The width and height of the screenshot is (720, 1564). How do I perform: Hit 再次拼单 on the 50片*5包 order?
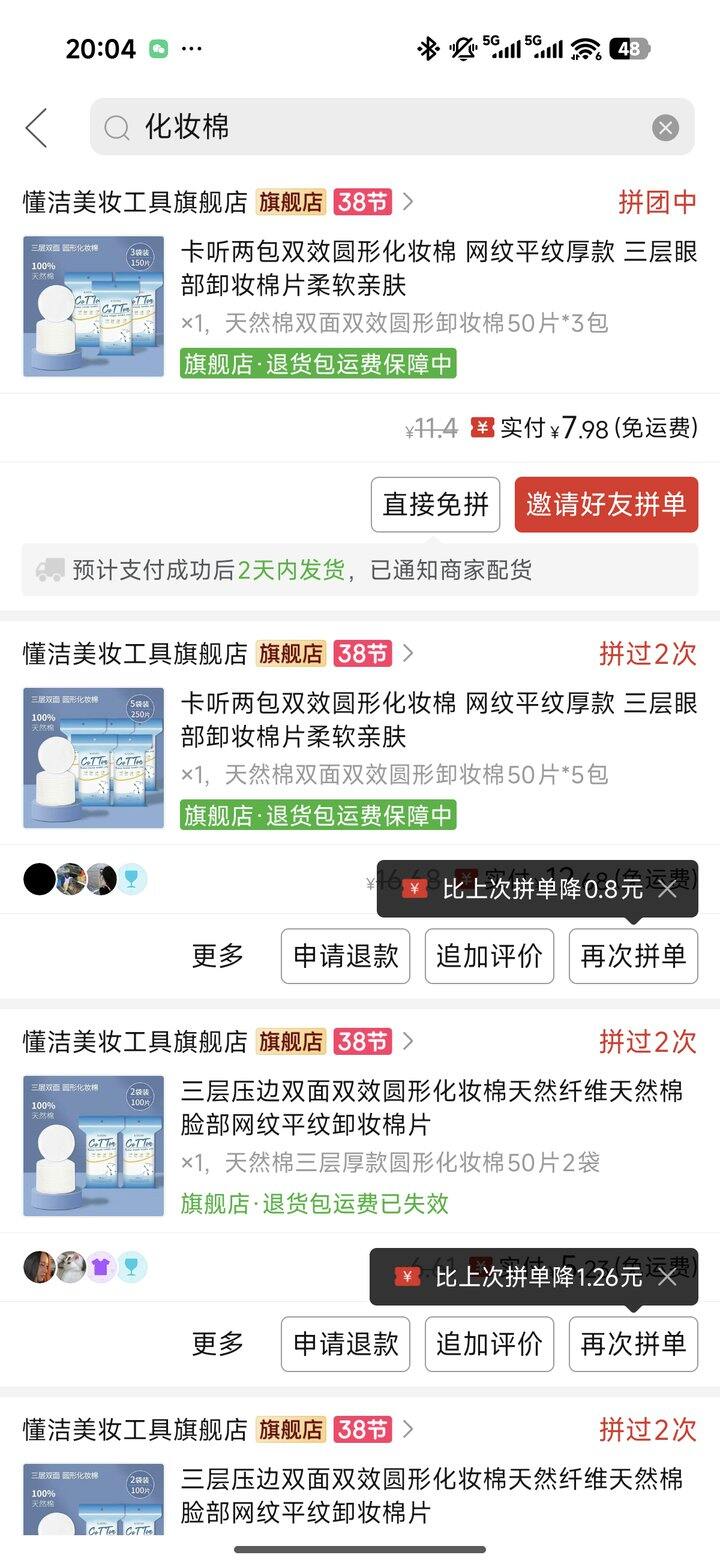pyautogui.click(x=633, y=956)
